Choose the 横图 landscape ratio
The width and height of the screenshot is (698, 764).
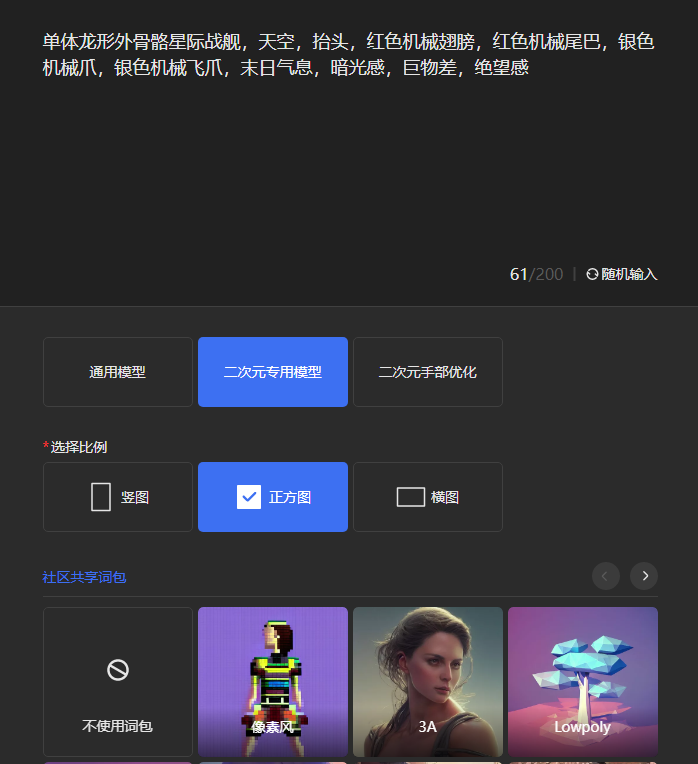tap(428, 497)
